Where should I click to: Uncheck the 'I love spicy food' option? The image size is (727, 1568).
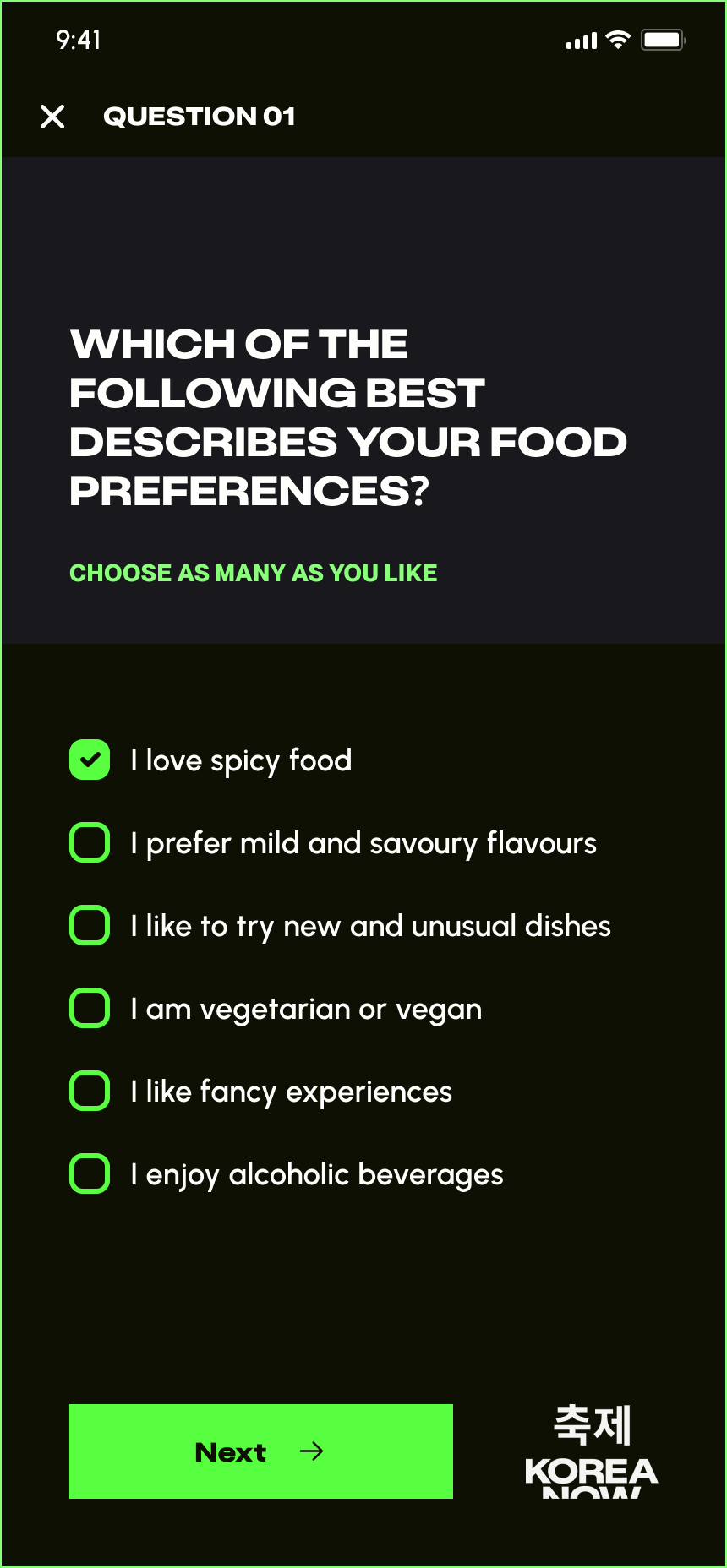[90, 759]
